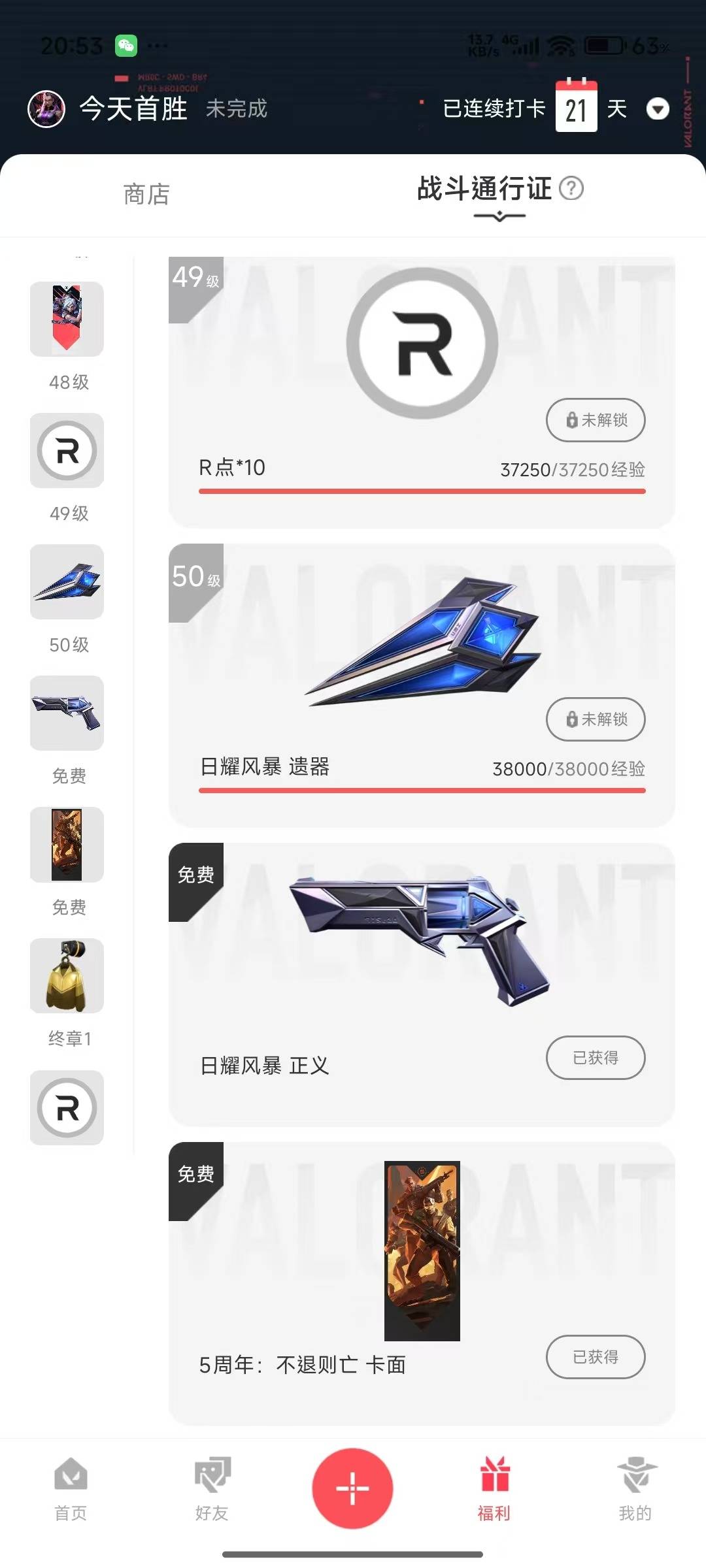Image resolution: width=706 pixels, height=1568 pixels.
Task: Tap 已获得 on 5周年 不退则亡 卡面 card
Action: point(596,1356)
